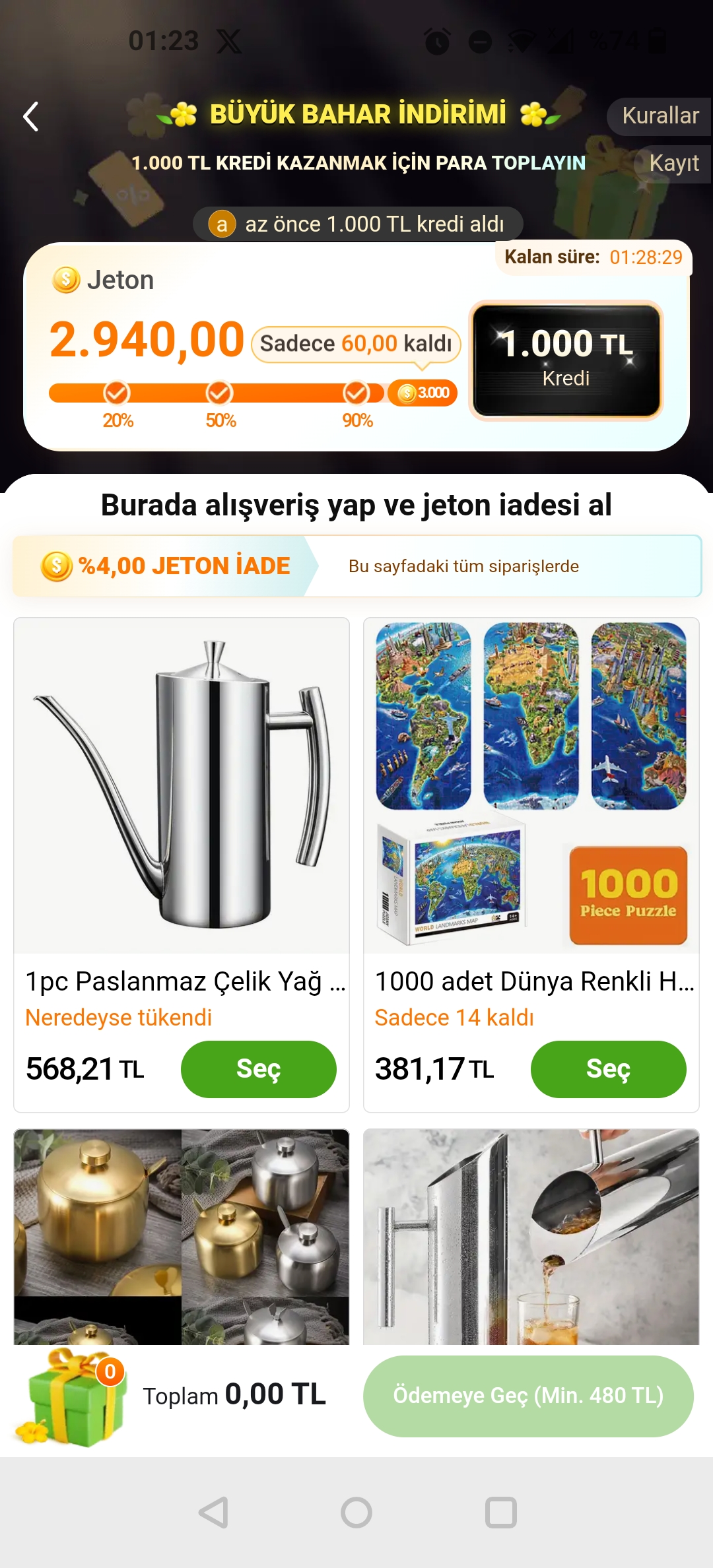
Task: Open the stainless steel oil pot product image
Action: click(182, 785)
